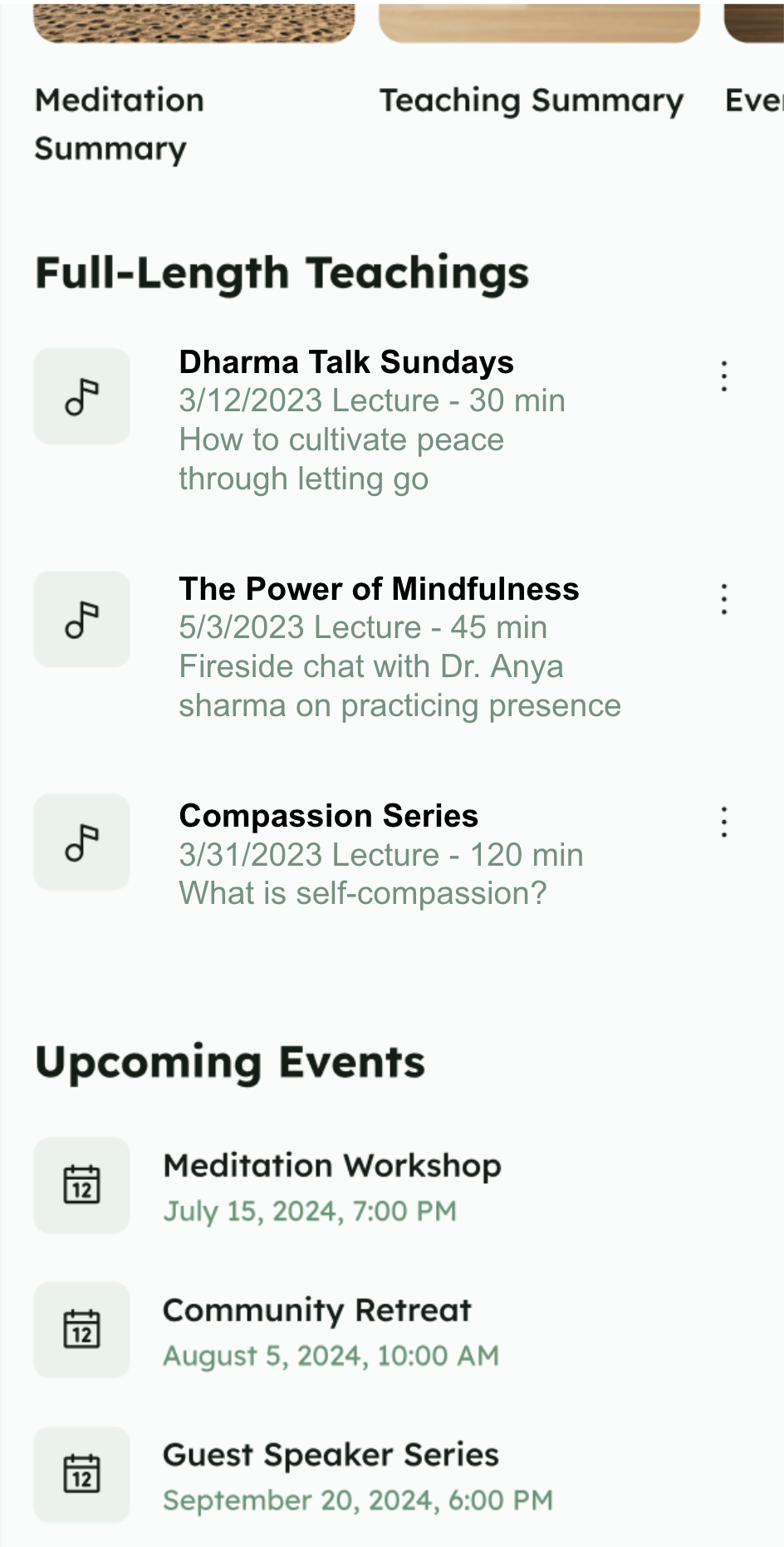Open more actions for the Guest Speaker Series
This screenshot has width=784, height=1547.
tap(723, 1475)
